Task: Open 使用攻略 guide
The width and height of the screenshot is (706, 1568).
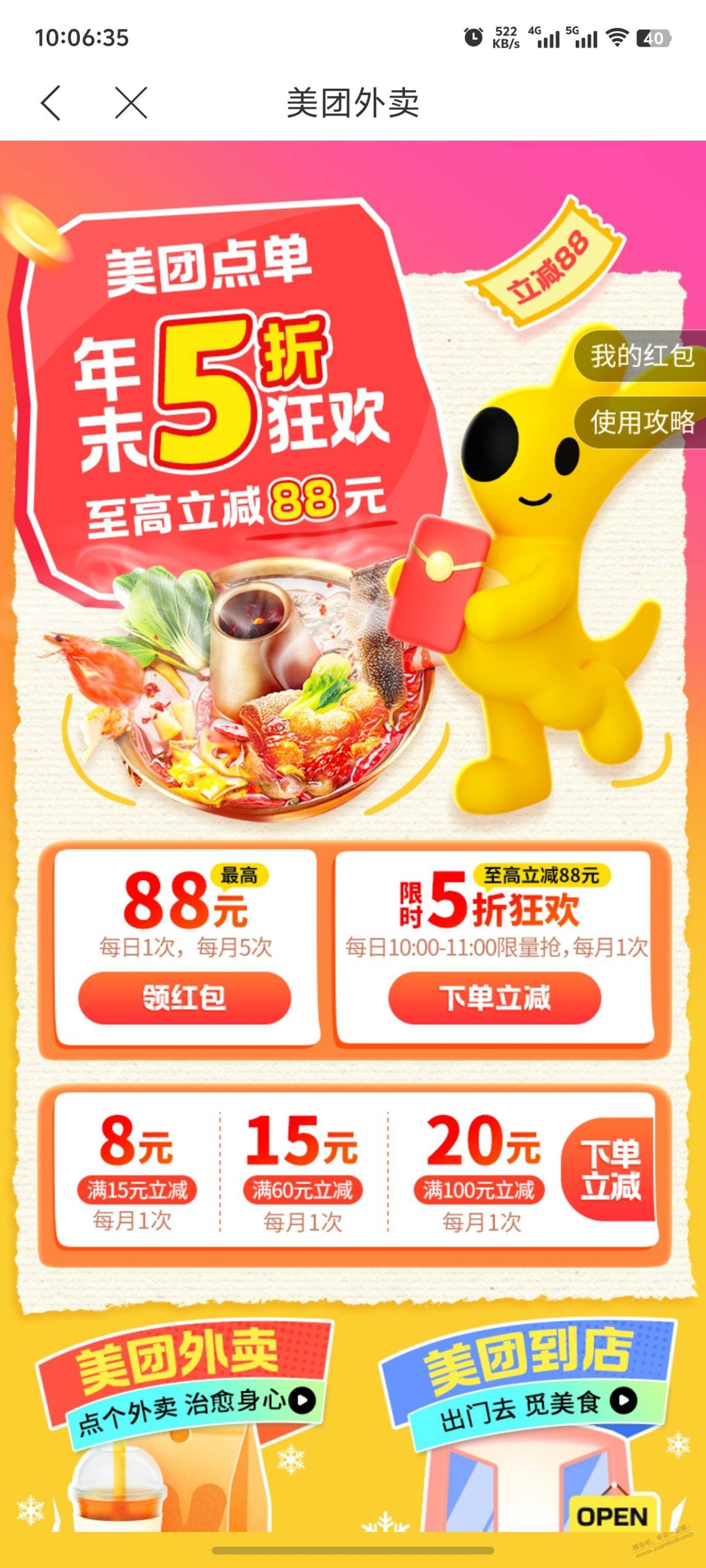Action: [x=640, y=422]
